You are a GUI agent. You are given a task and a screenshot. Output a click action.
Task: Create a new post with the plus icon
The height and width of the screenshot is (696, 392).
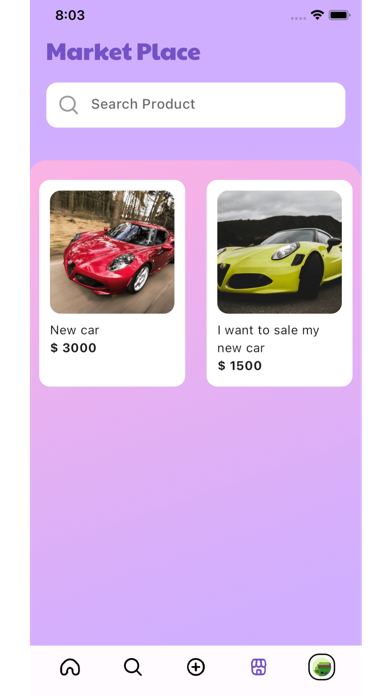[x=196, y=667]
